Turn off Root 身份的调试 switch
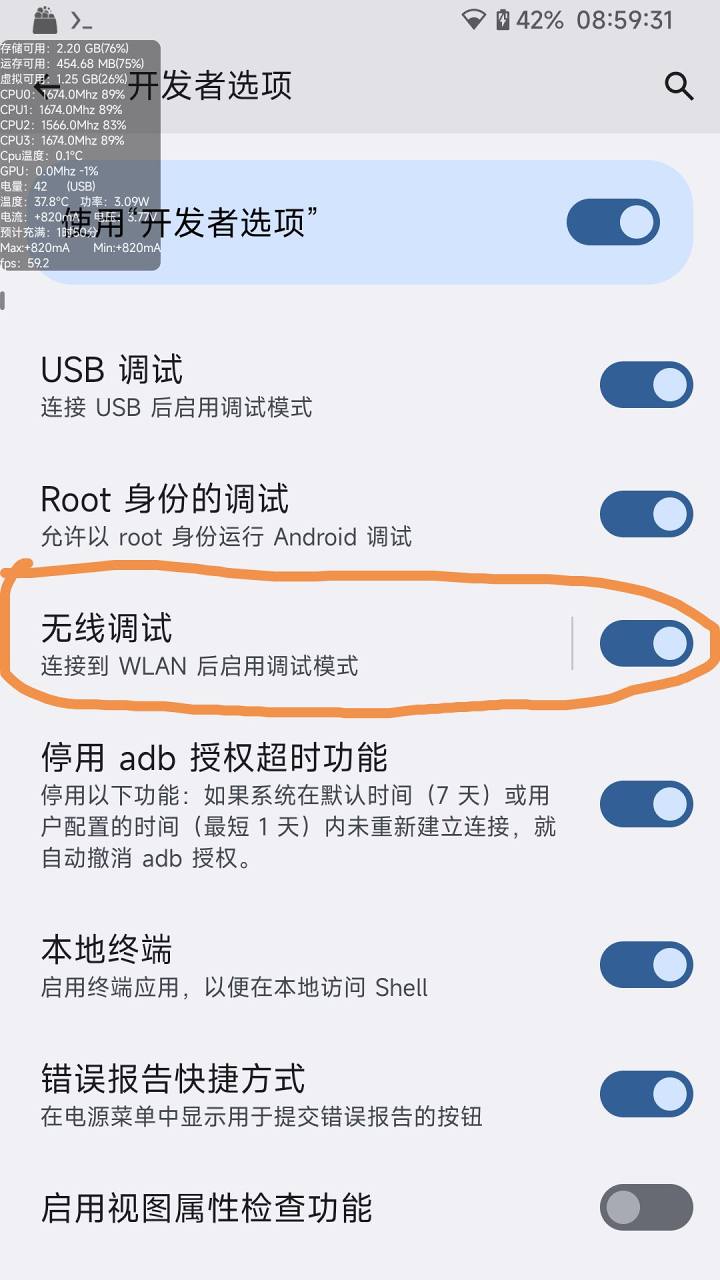Viewport: 720px width, 1280px height. [x=646, y=514]
